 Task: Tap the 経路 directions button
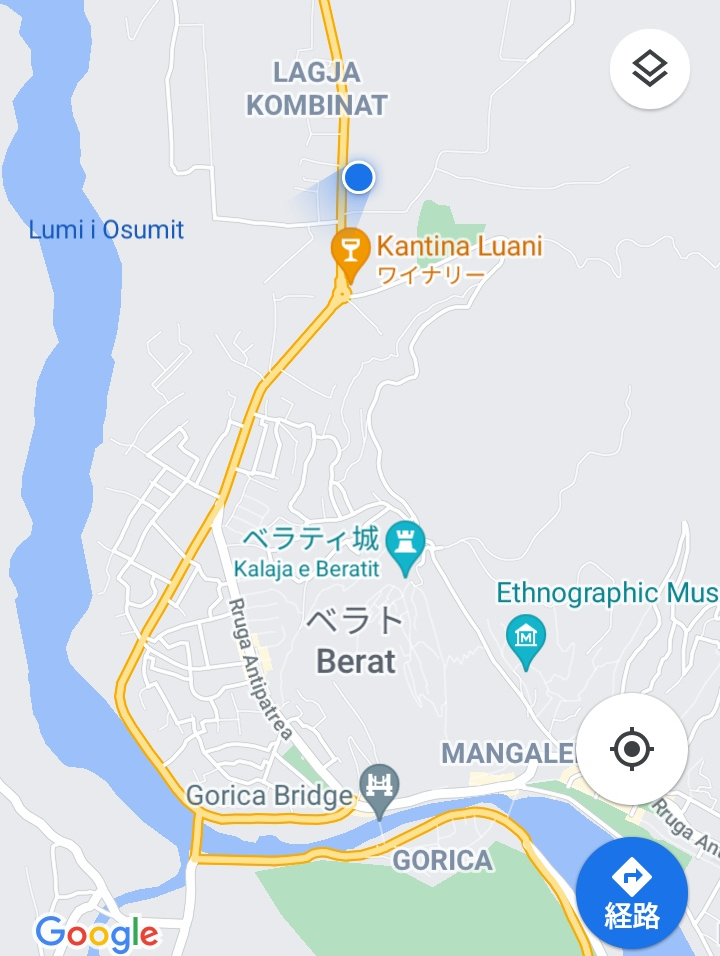632,893
